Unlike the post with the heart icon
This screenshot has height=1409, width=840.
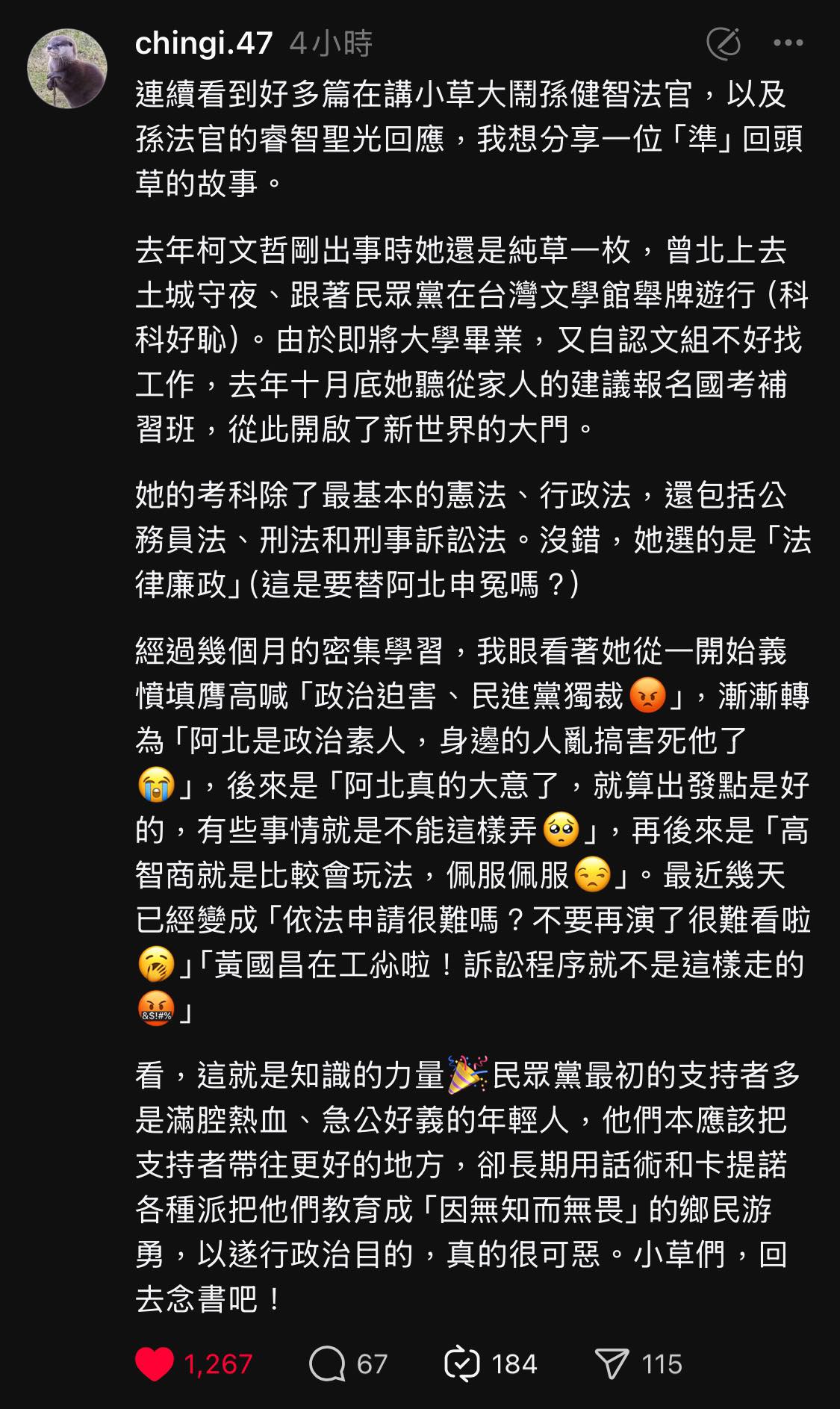[155, 1364]
